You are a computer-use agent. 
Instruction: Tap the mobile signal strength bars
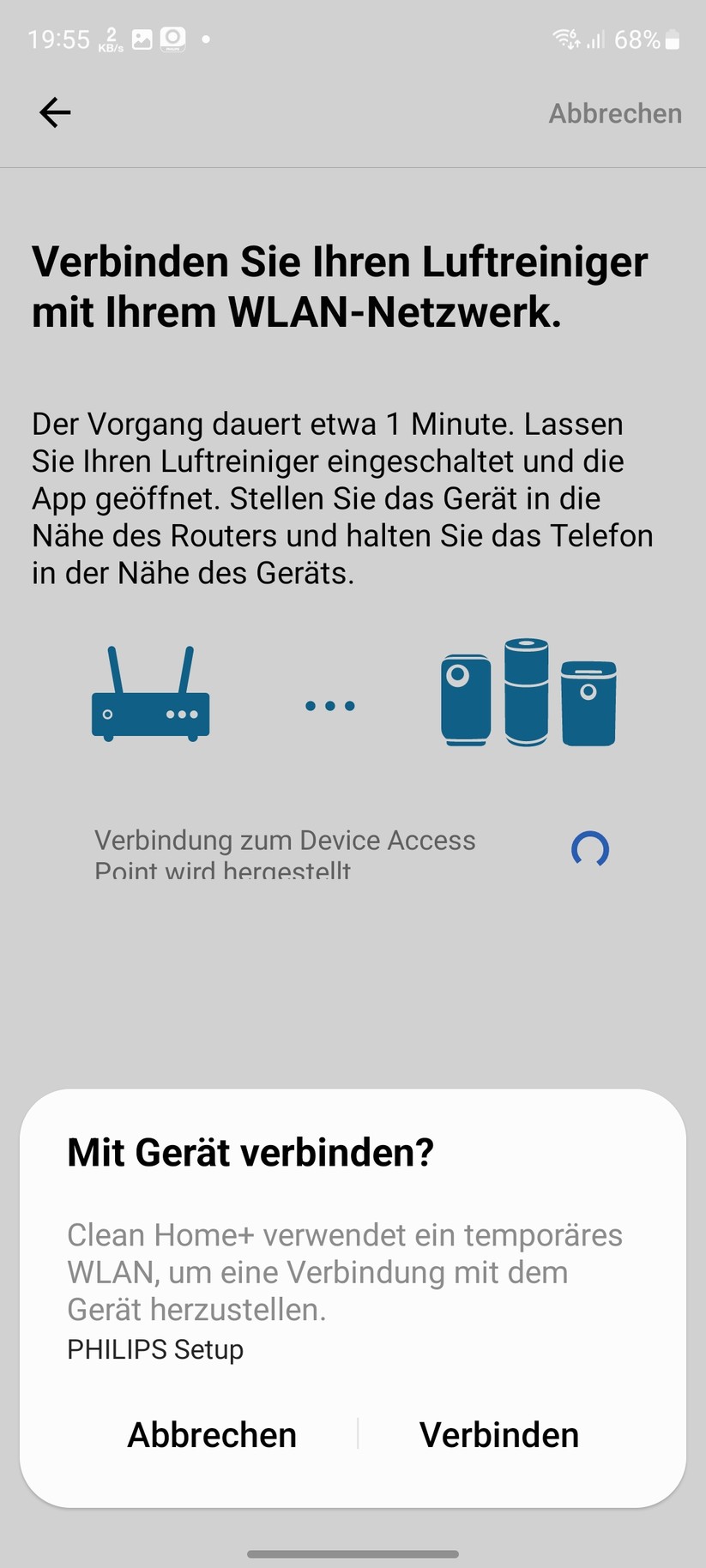(595, 39)
